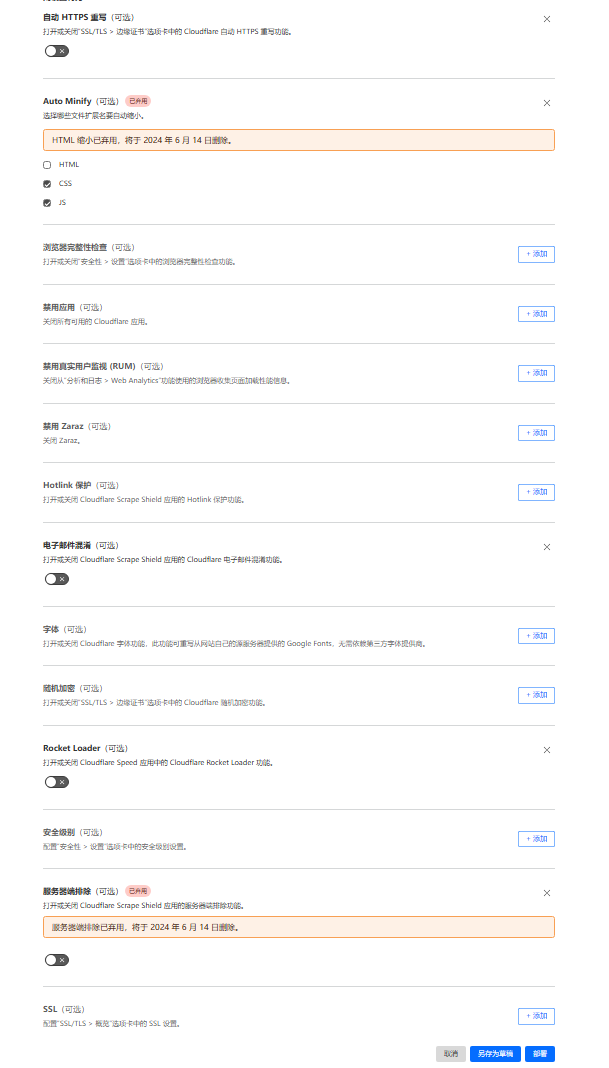The width and height of the screenshot is (609, 1068).
Task: Add the 安全级别 setting
Action: click(x=536, y=839)
